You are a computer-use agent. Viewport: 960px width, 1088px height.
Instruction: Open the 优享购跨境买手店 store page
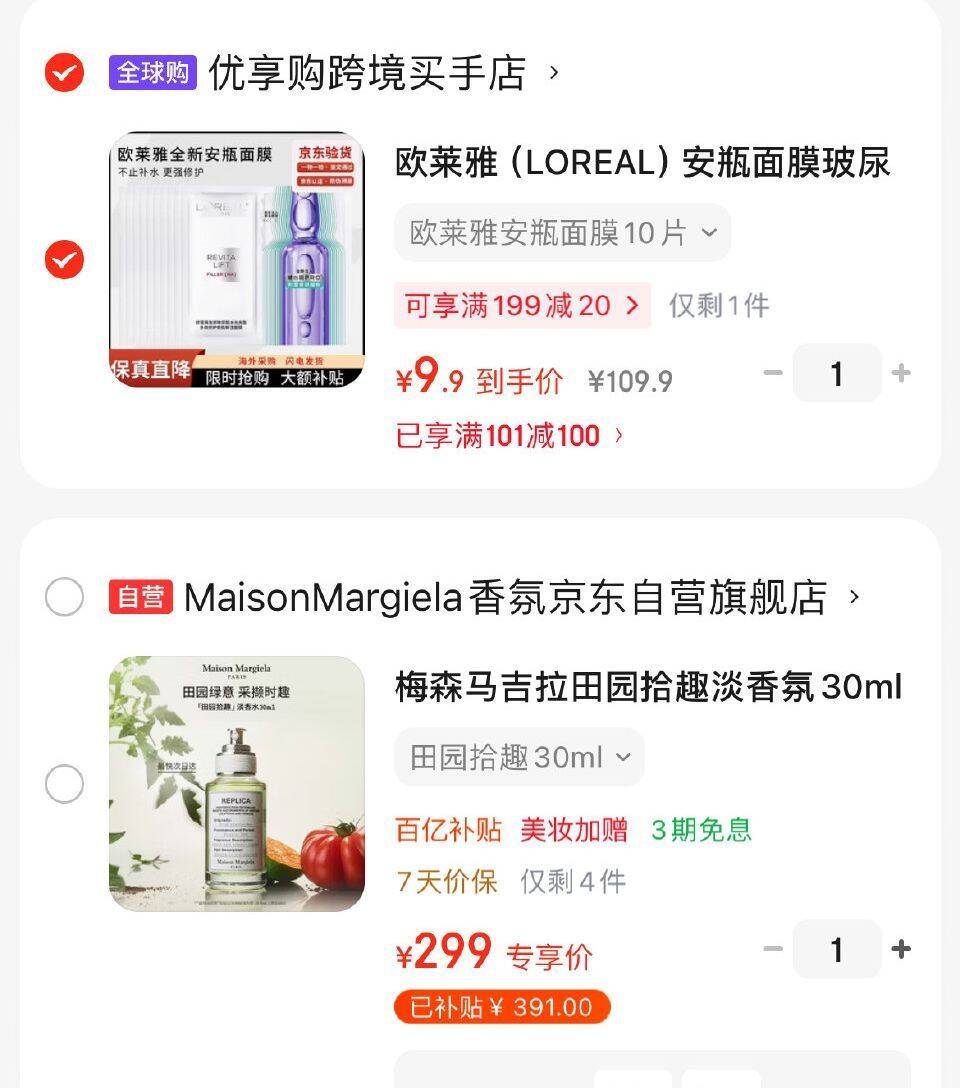(x=367, y=73)
